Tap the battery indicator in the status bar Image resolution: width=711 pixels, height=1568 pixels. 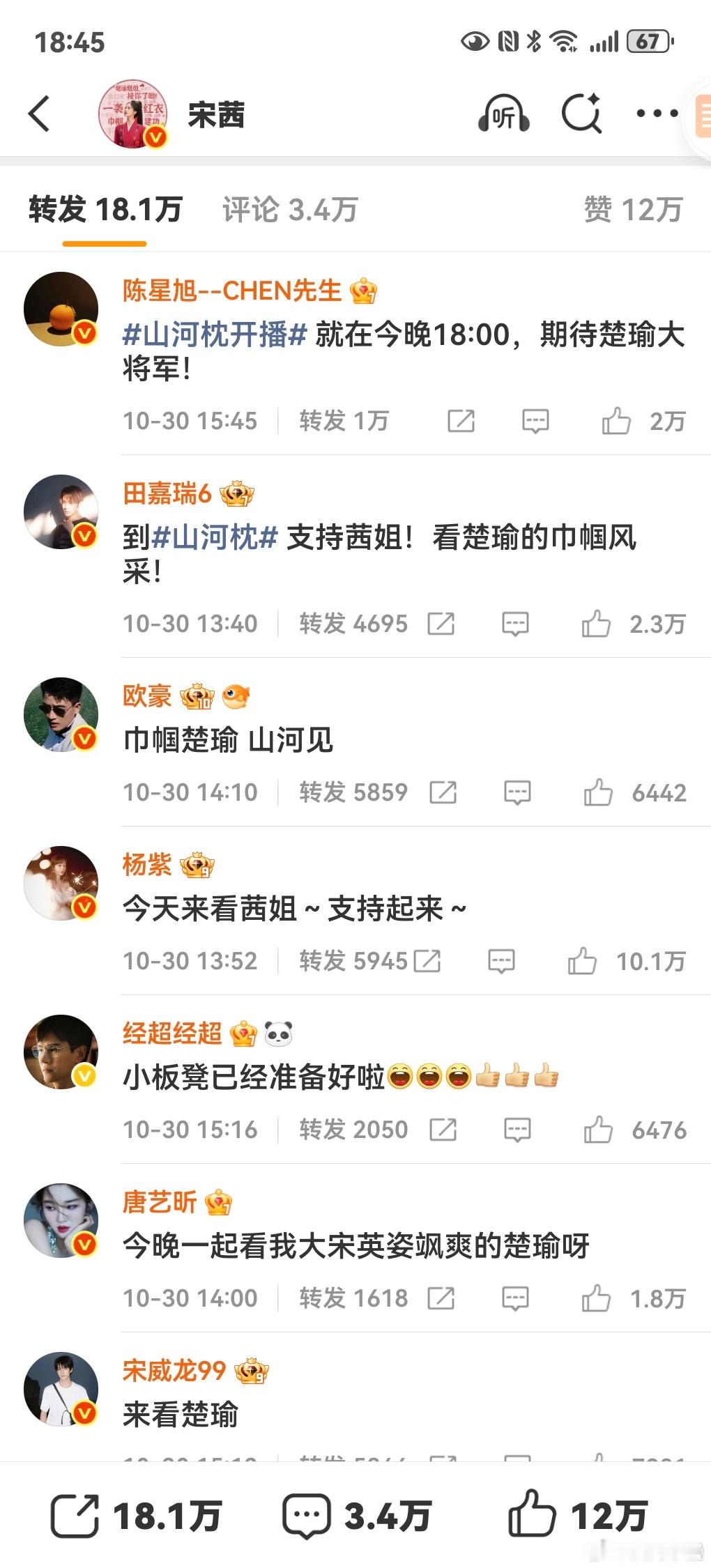(649, 42)
